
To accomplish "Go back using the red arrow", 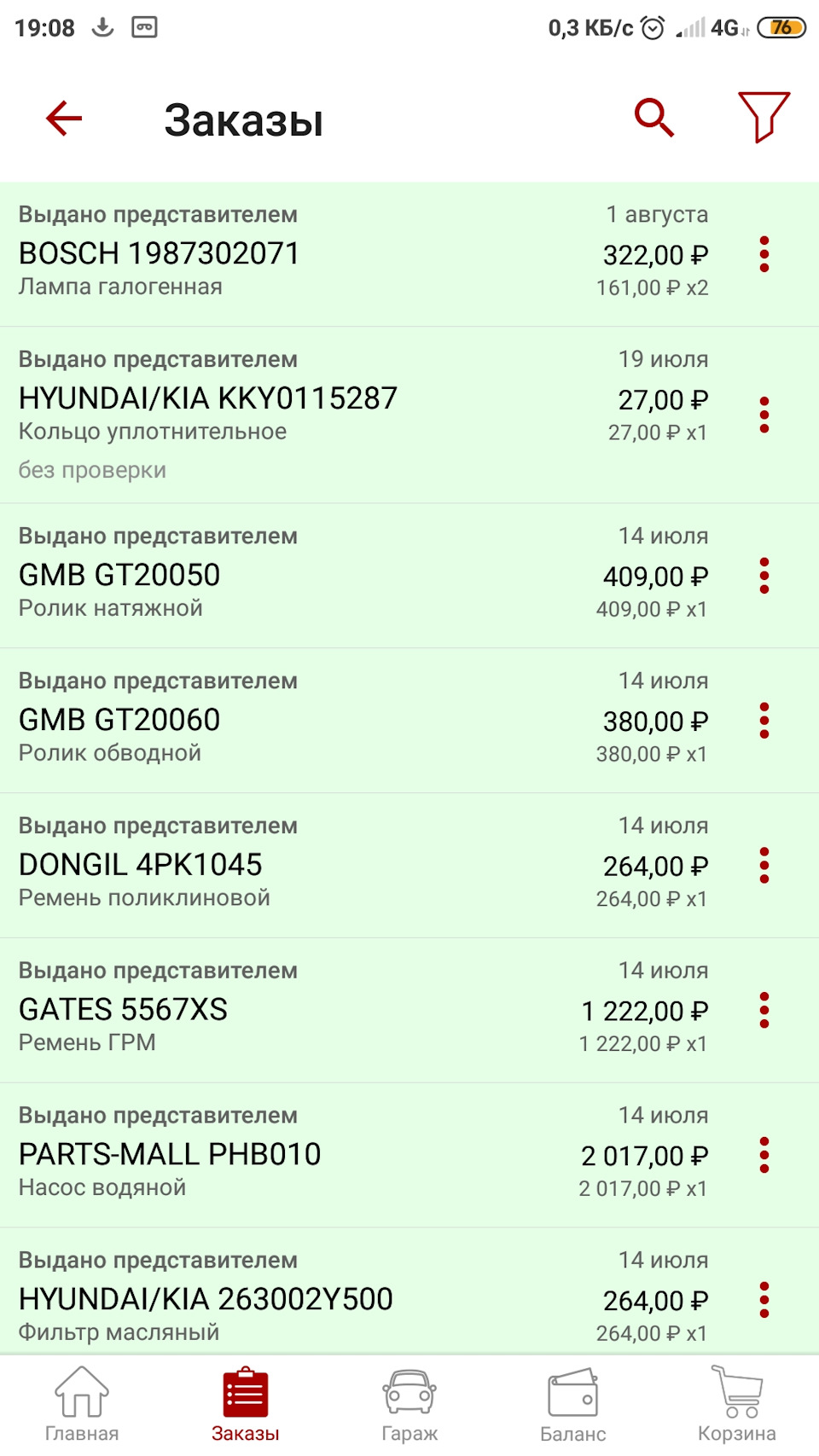I will pyautogui.click(x=64, y=119).
